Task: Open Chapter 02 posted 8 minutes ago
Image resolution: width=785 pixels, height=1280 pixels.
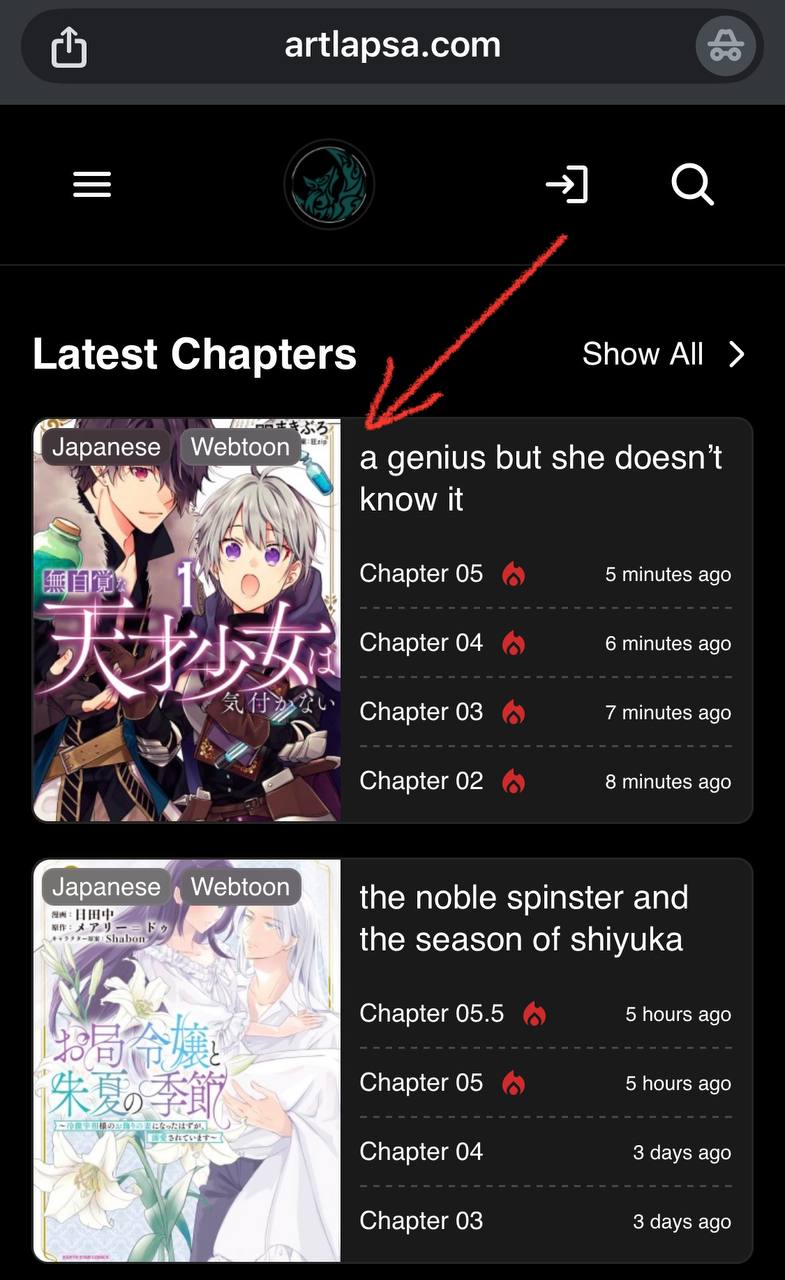Action: pos(421,781)
